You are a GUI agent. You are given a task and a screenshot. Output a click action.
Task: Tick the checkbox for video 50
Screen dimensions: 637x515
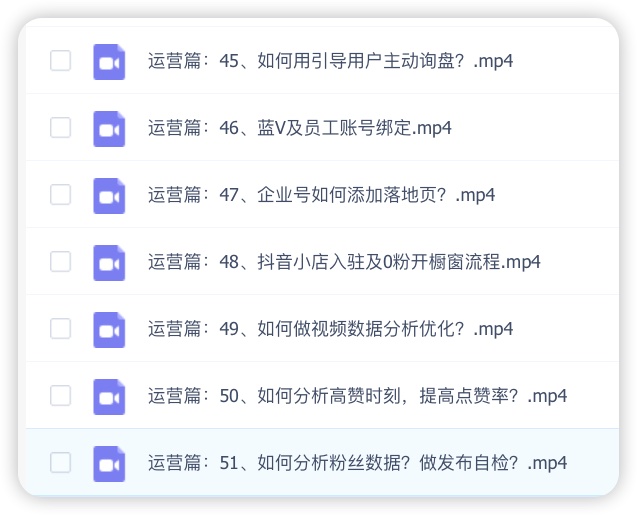(x=61, y=396)
